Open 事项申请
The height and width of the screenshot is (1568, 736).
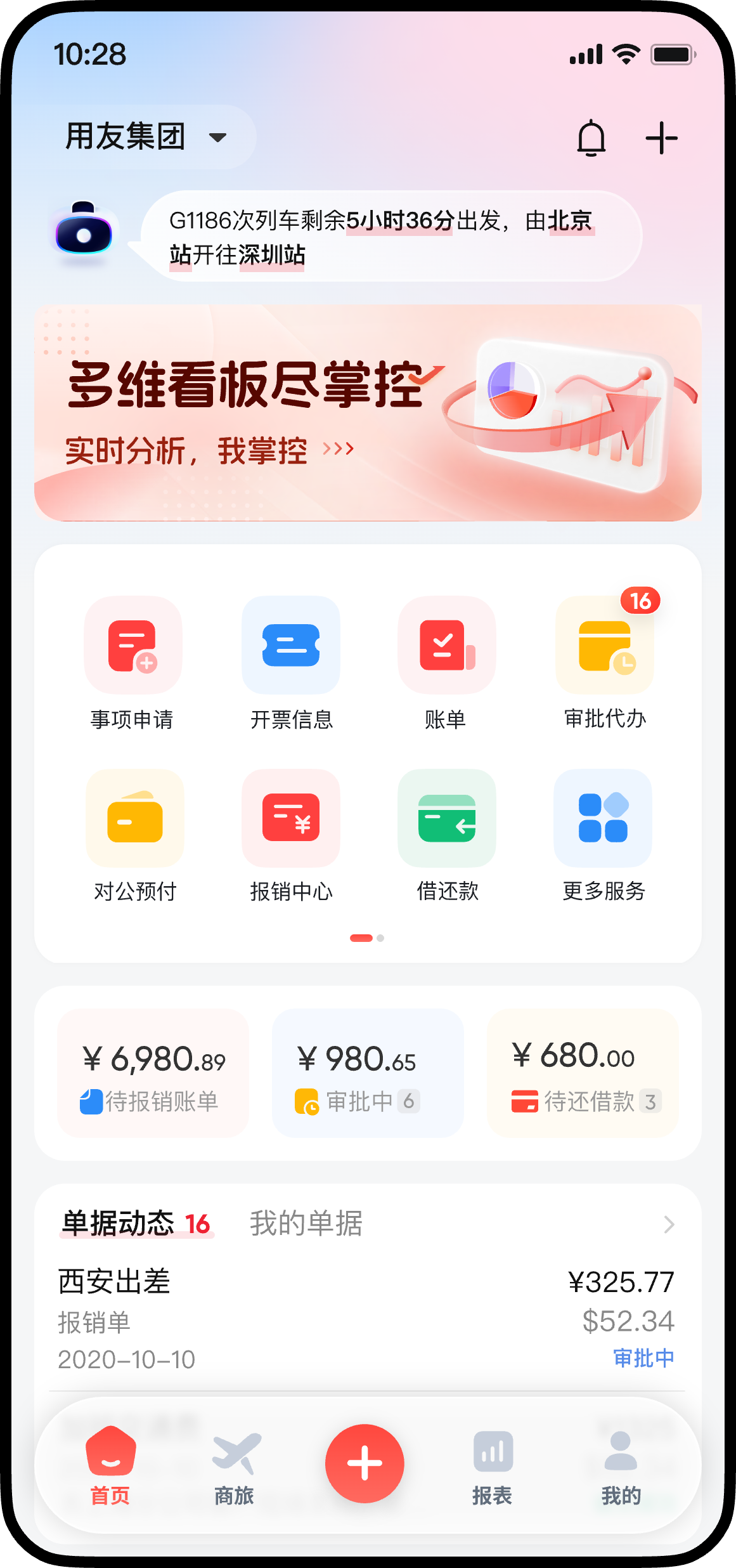point(132,663)
